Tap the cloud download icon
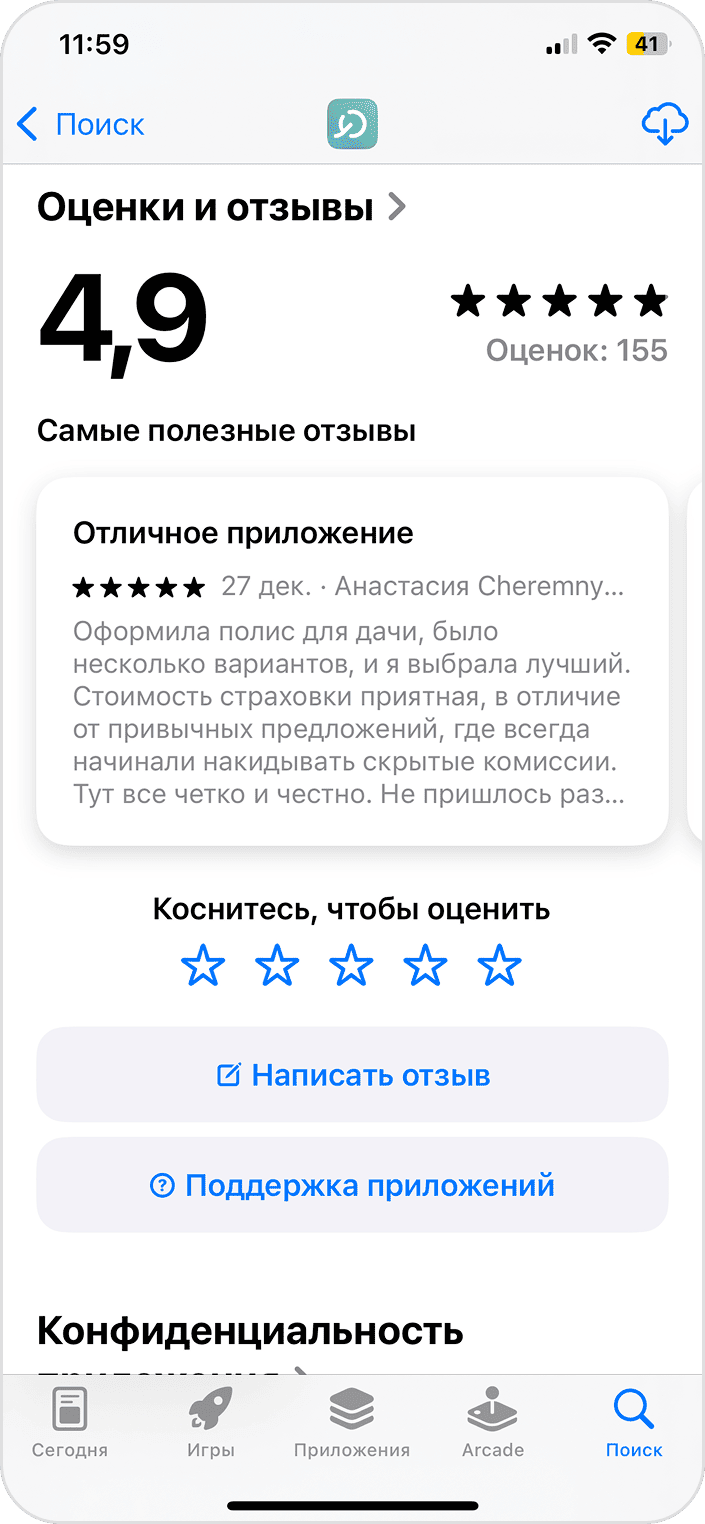Image resolution: width=705 pixels, height=1524 pixels. [x=664, y=125]
